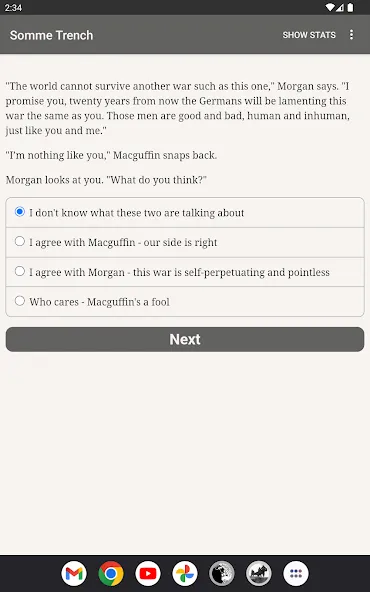Pick the option agreeing with Morgan
Screen dimensions: 370x592
click(185, 272)
